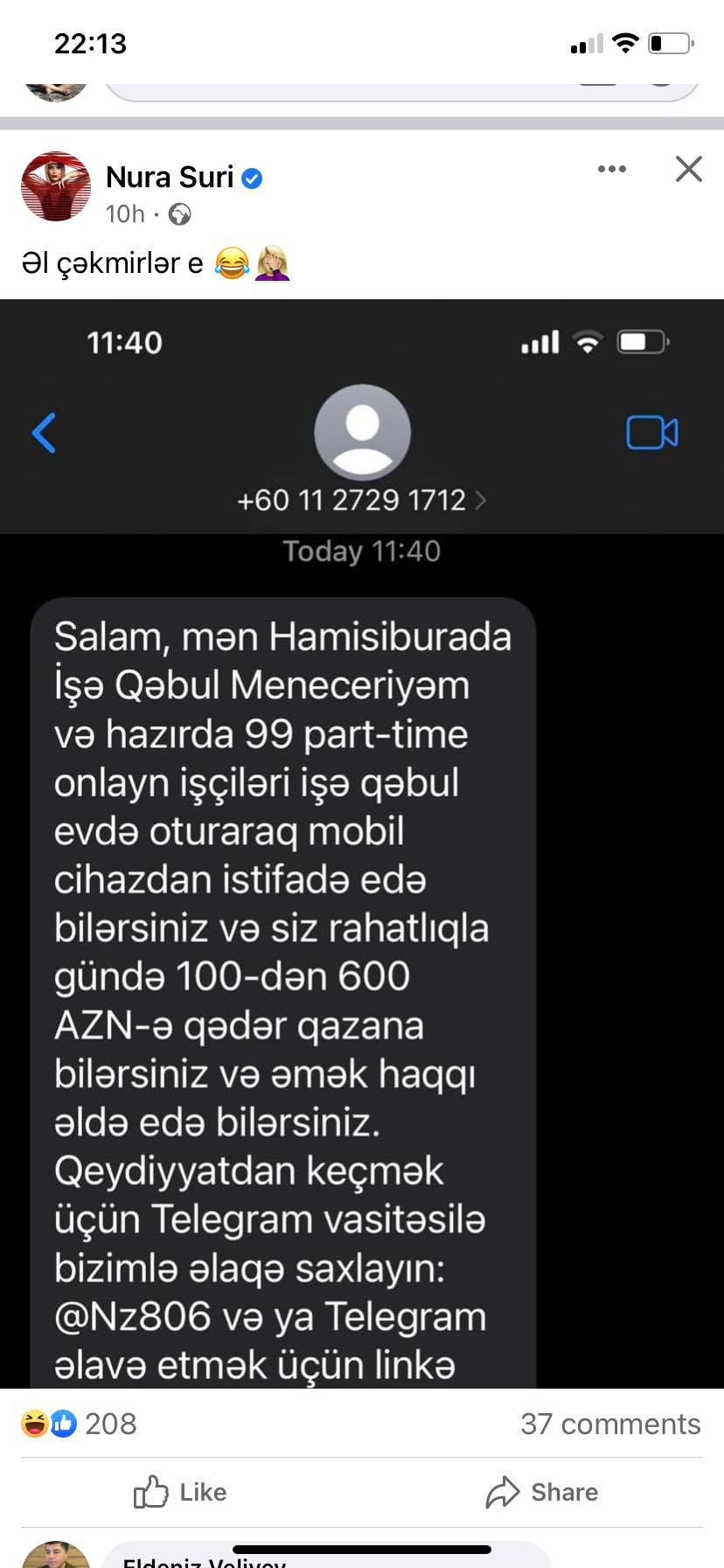This screenshot has width=724, height=1568.
Task: View the 208 reactions list
Action: coord(80,1424)
